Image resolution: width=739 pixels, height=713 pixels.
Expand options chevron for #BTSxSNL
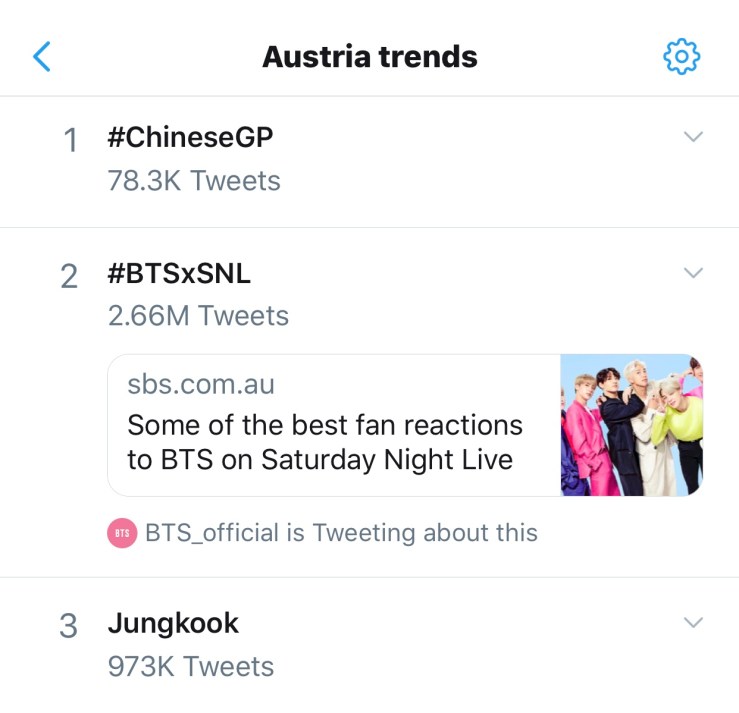click(693, 272)
